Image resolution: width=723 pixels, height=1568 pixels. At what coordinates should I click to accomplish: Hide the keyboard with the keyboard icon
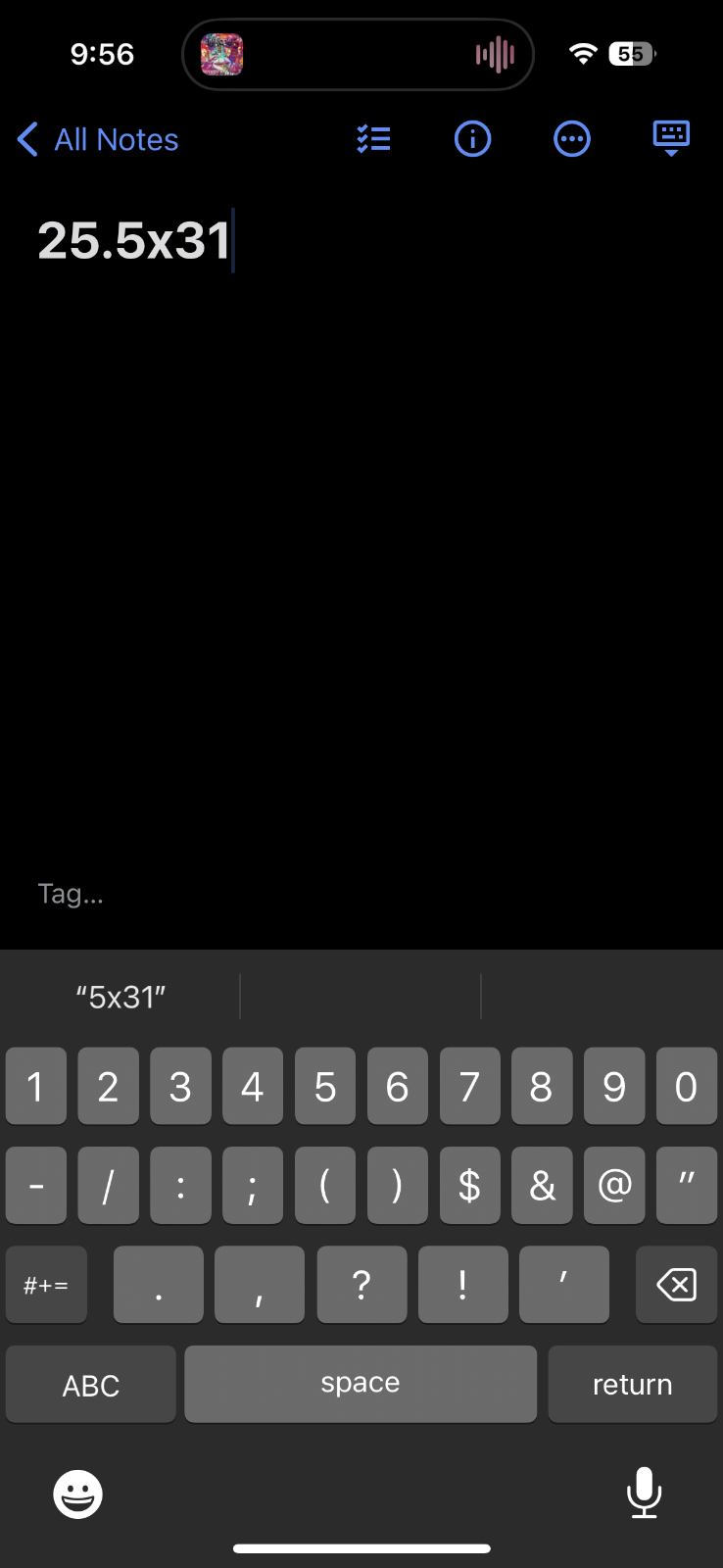pyautogui.click(x=671, y=138)
